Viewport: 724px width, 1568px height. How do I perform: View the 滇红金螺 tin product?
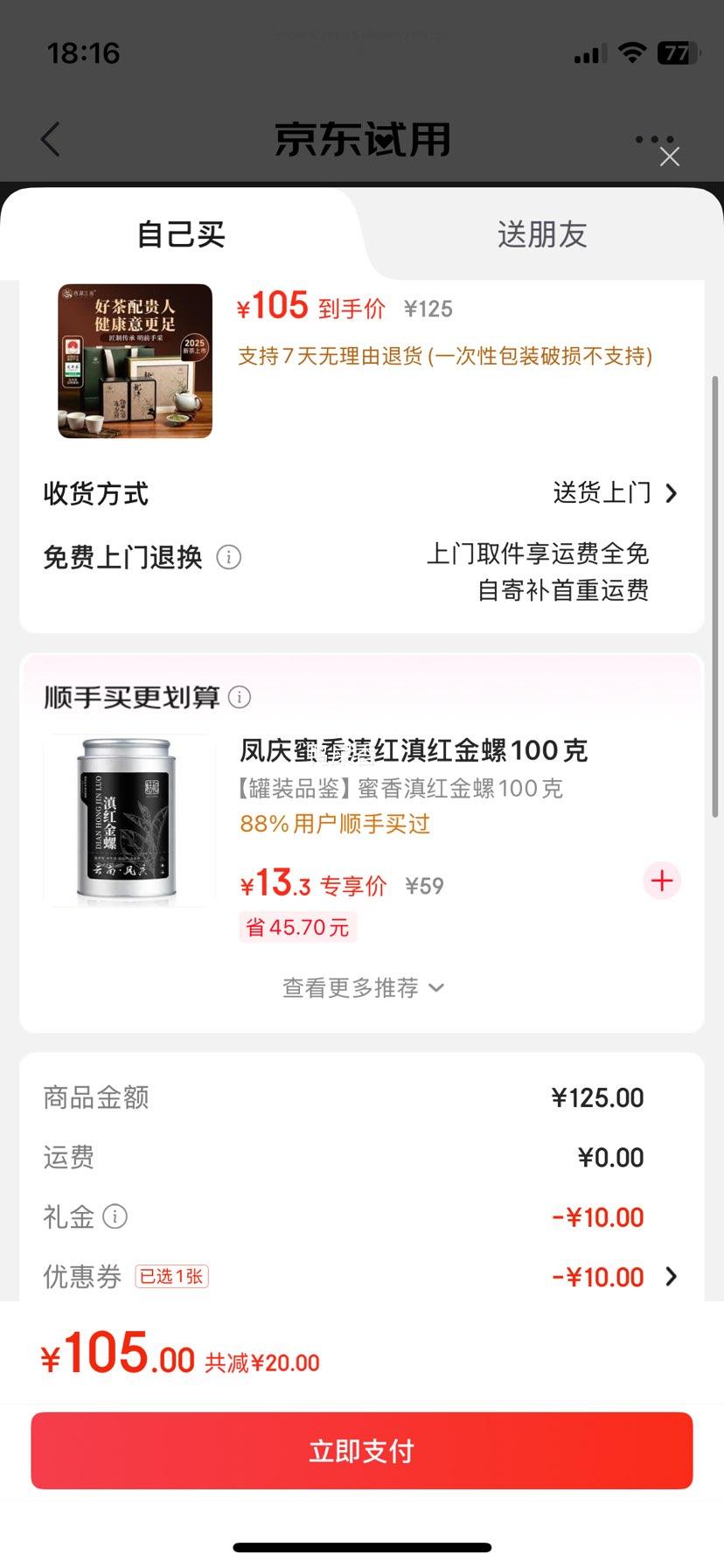128,819
